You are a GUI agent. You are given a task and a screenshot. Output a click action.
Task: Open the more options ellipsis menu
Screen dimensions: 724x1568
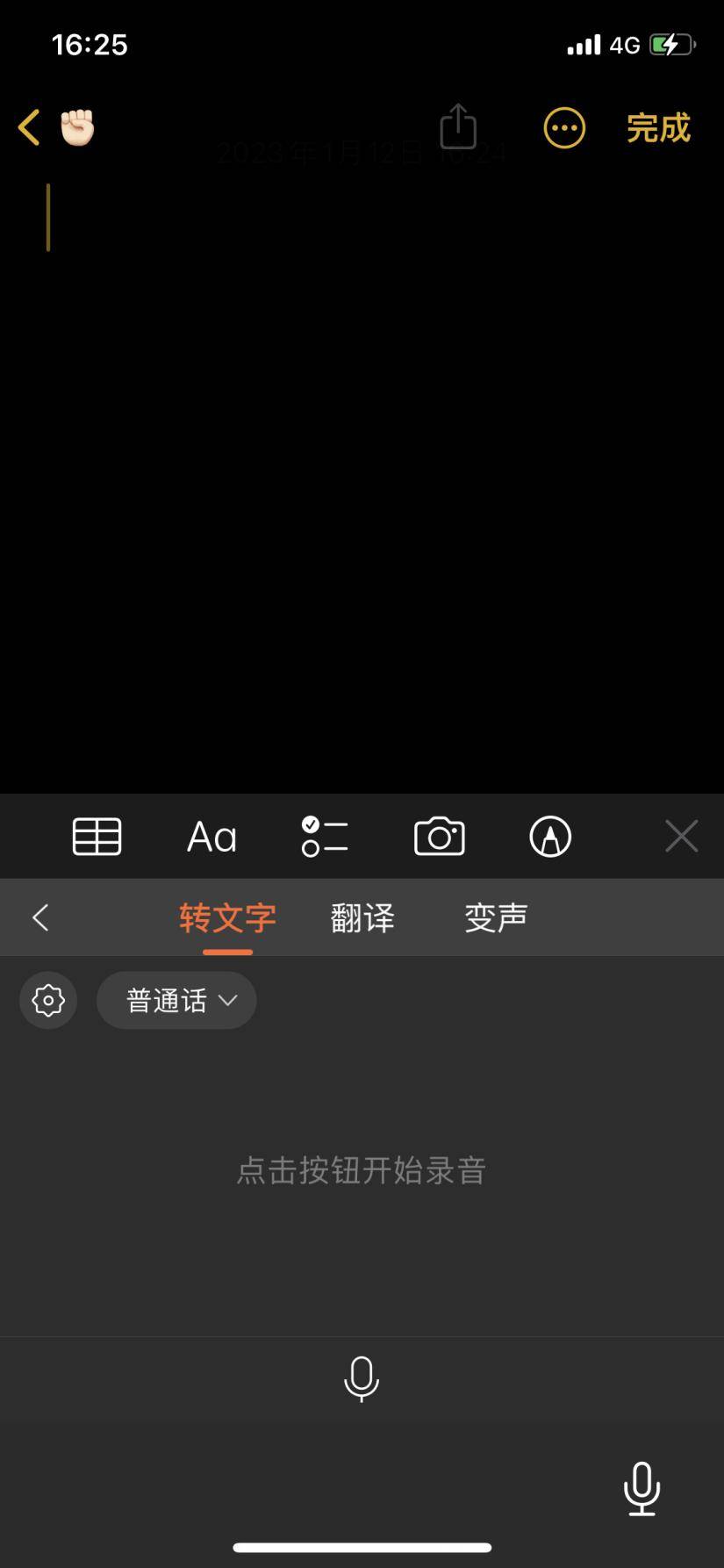(x=563, y=128)
